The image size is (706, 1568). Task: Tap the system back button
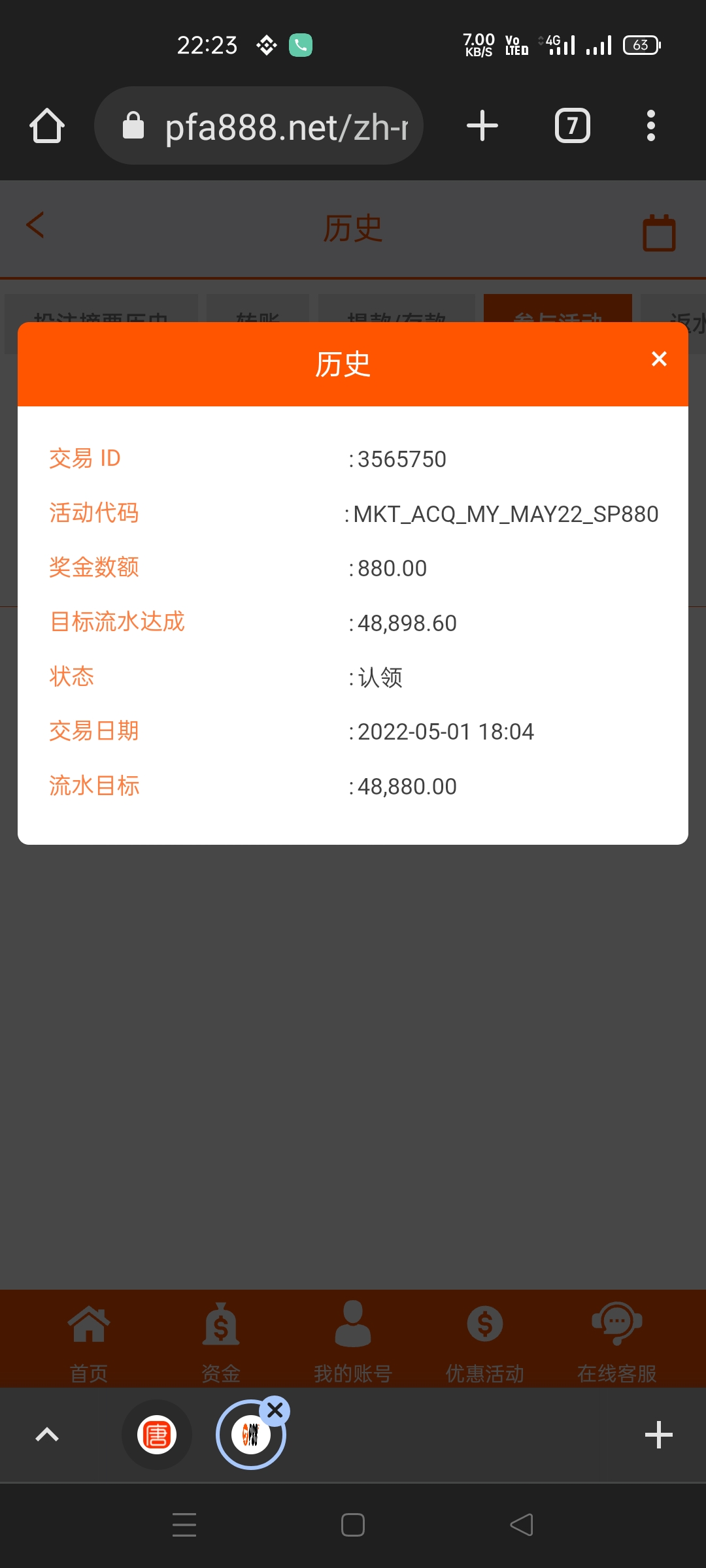tap(522, 1525)
